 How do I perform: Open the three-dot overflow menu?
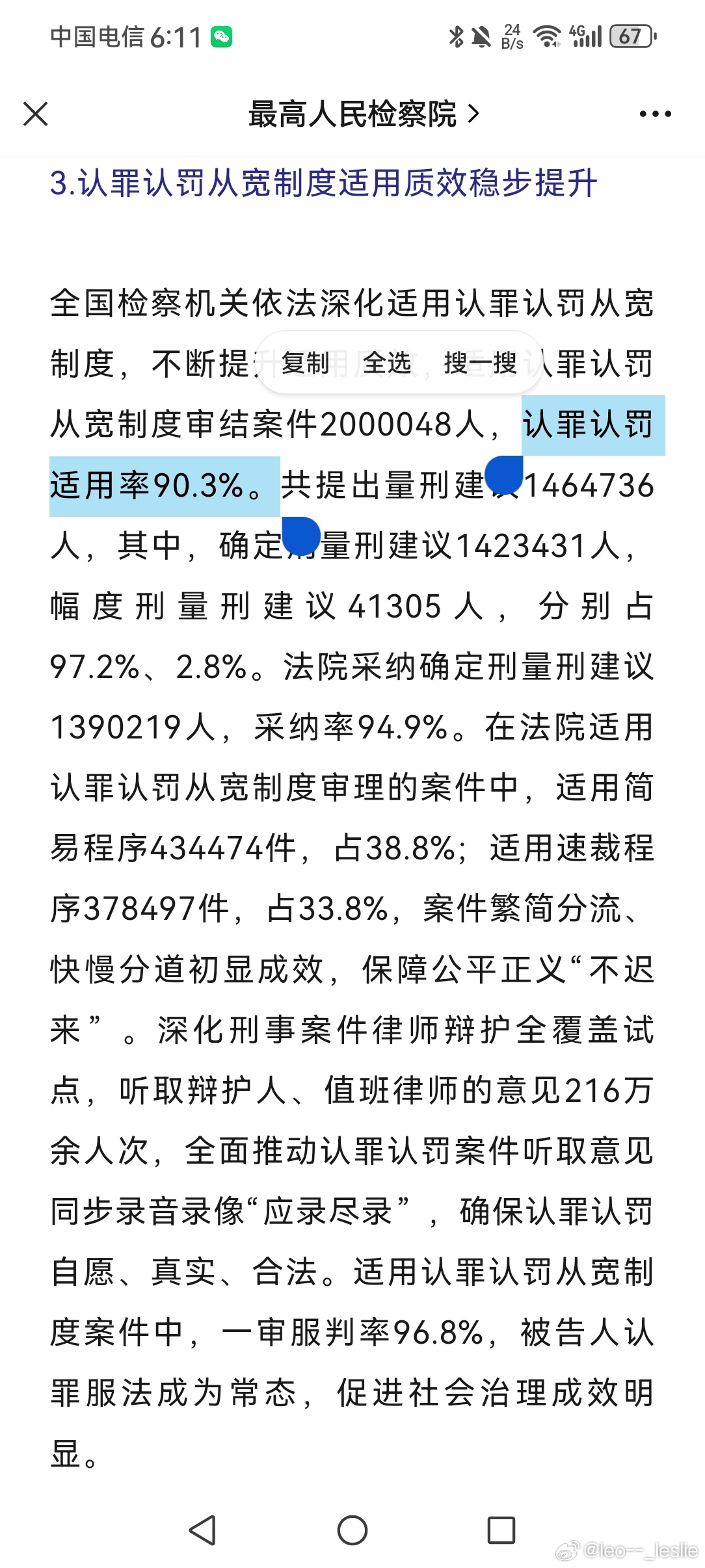pyautogui.click(x=655, y=114)
